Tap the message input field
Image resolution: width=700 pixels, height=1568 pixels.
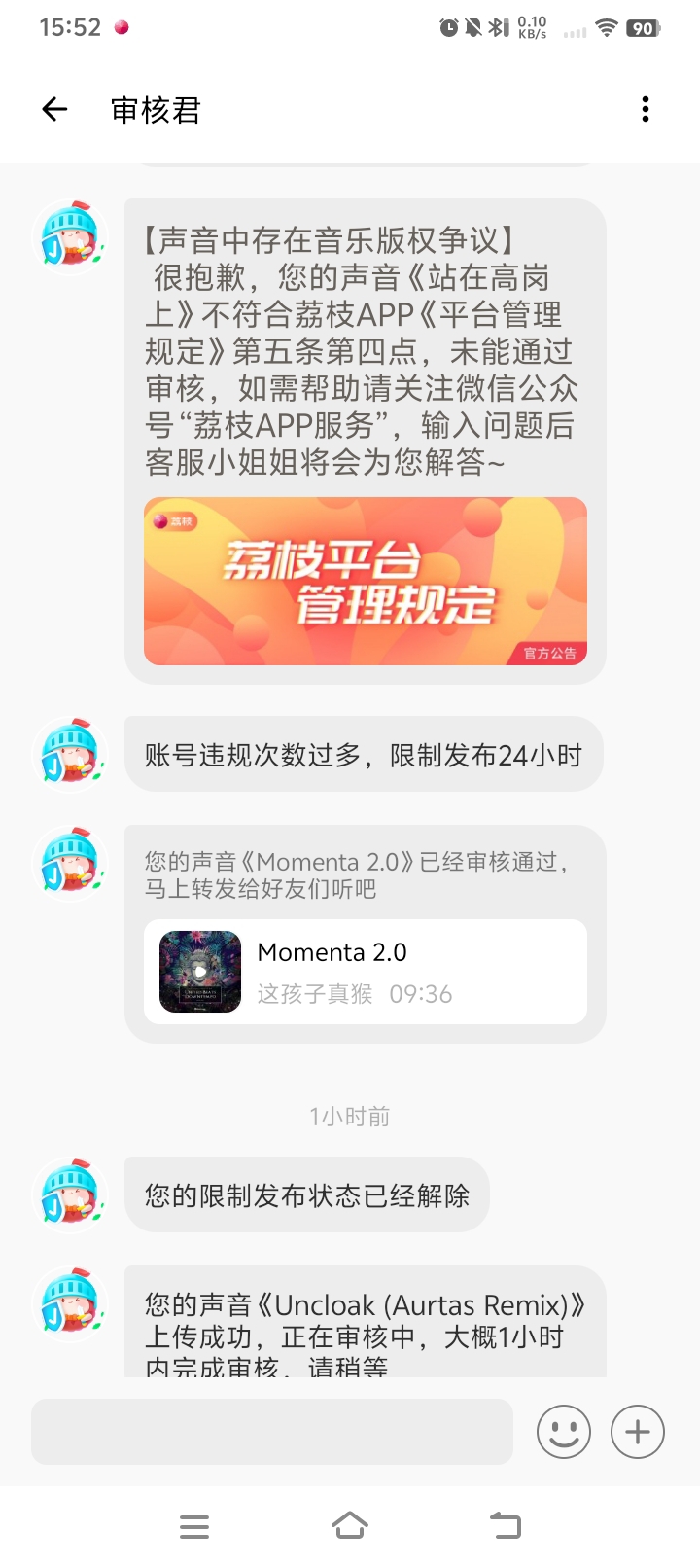[x=272, y=1432]
